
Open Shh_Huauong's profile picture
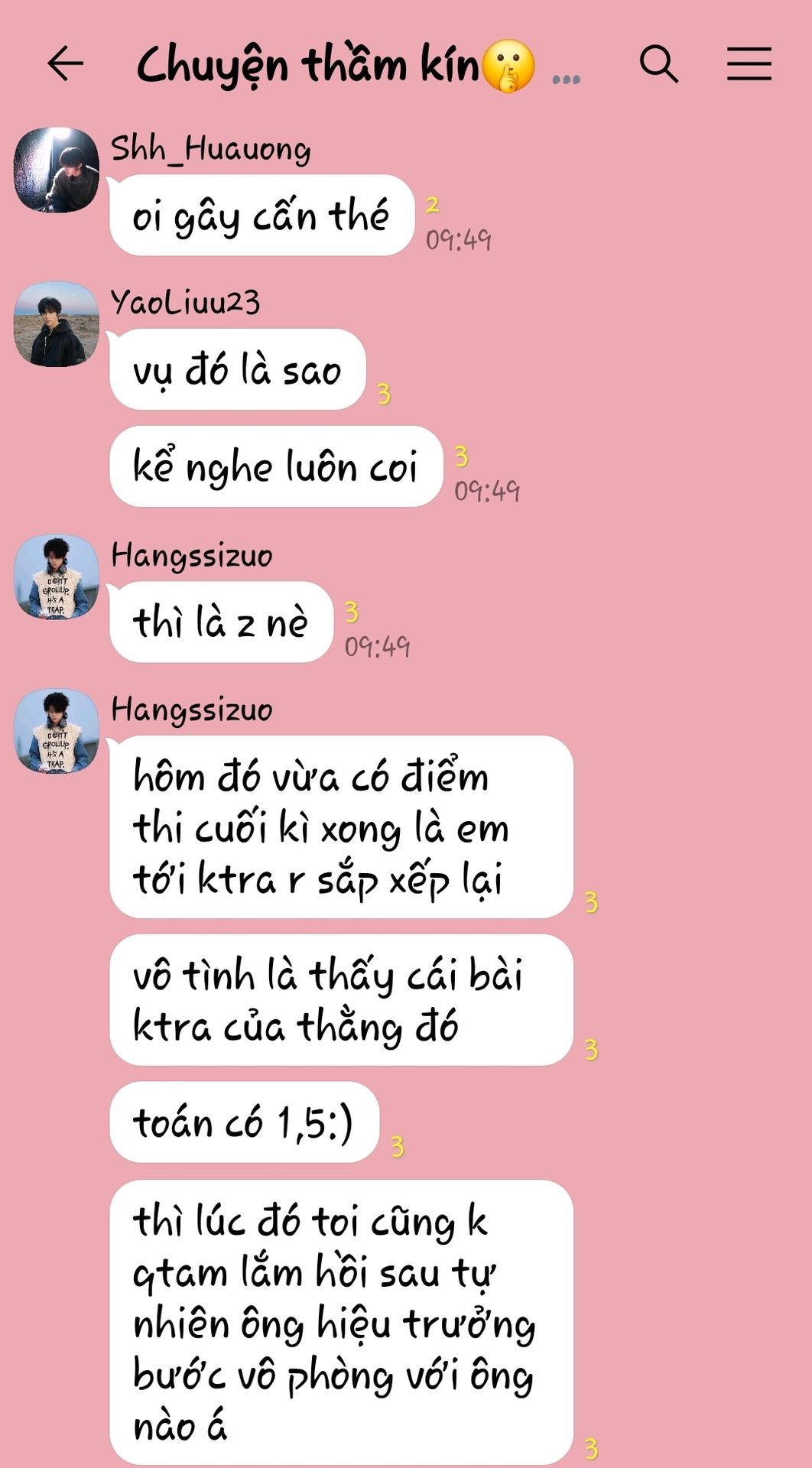click(x=57, y=170)
